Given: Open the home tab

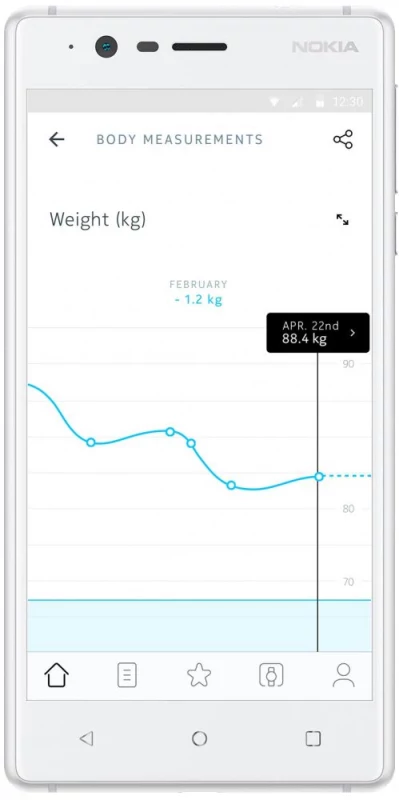Looking at the screenshot, I should (57, 675).
